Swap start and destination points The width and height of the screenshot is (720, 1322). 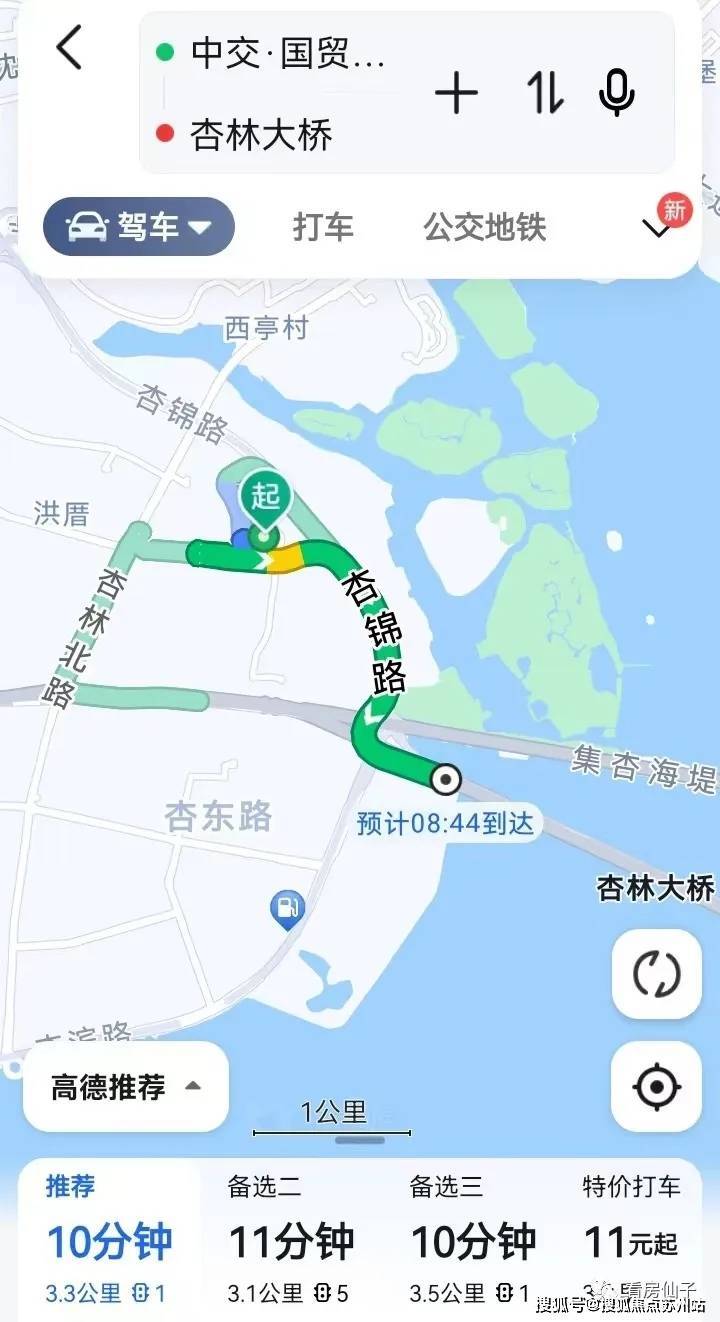point(544,94)
